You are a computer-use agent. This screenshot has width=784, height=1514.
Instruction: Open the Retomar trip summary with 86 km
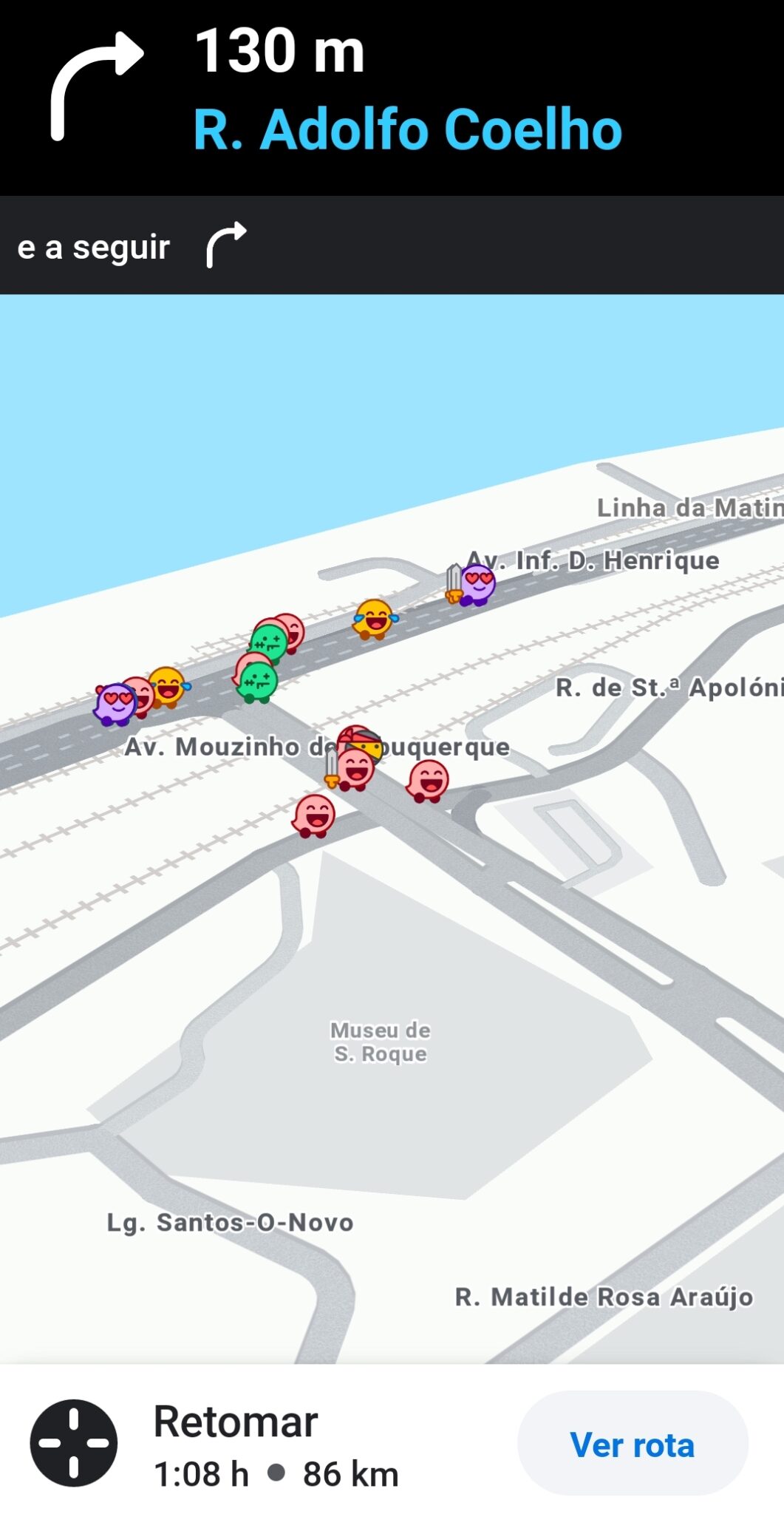276,1445
